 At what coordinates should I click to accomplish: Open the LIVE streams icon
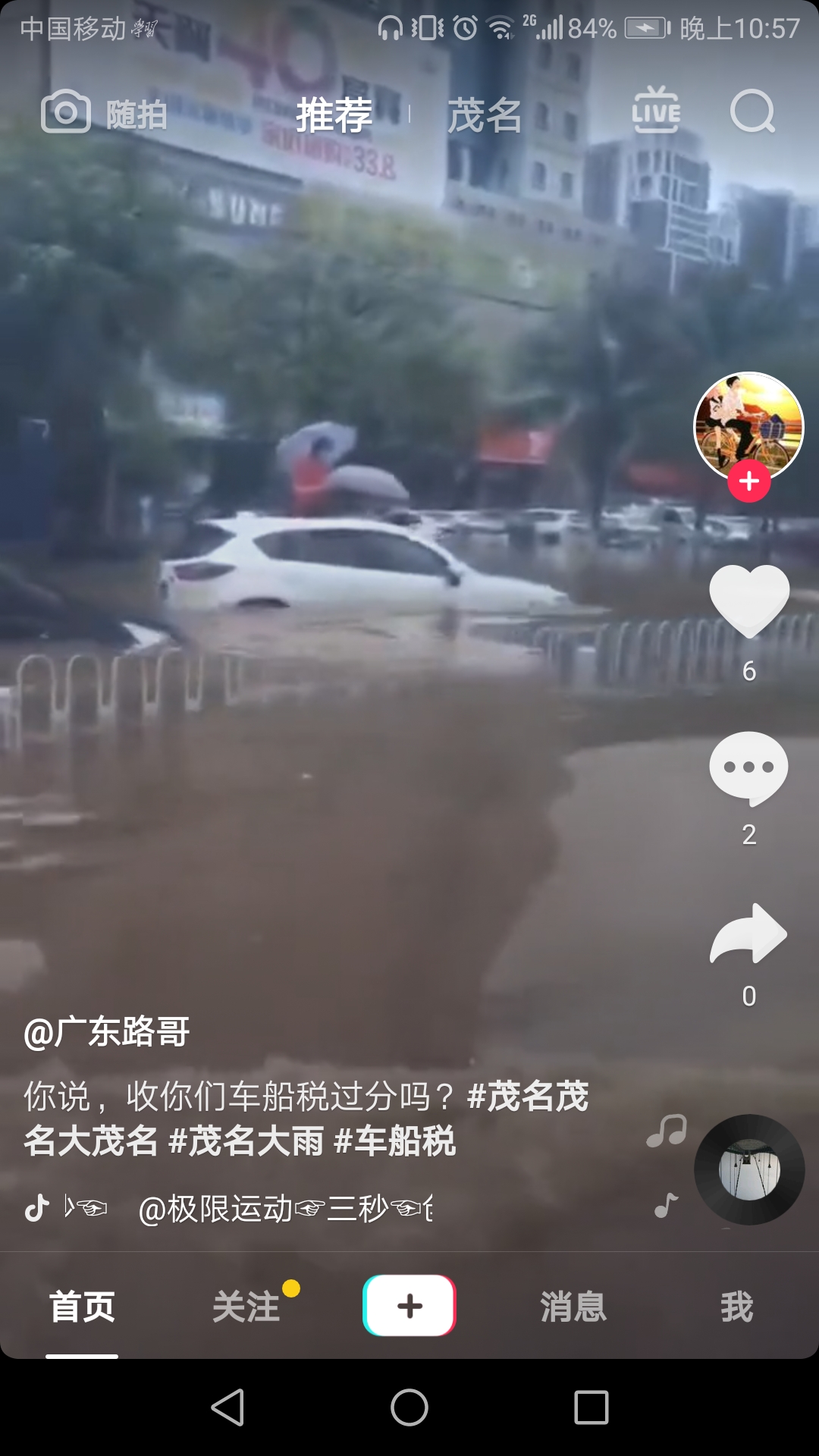click(656, 111)
